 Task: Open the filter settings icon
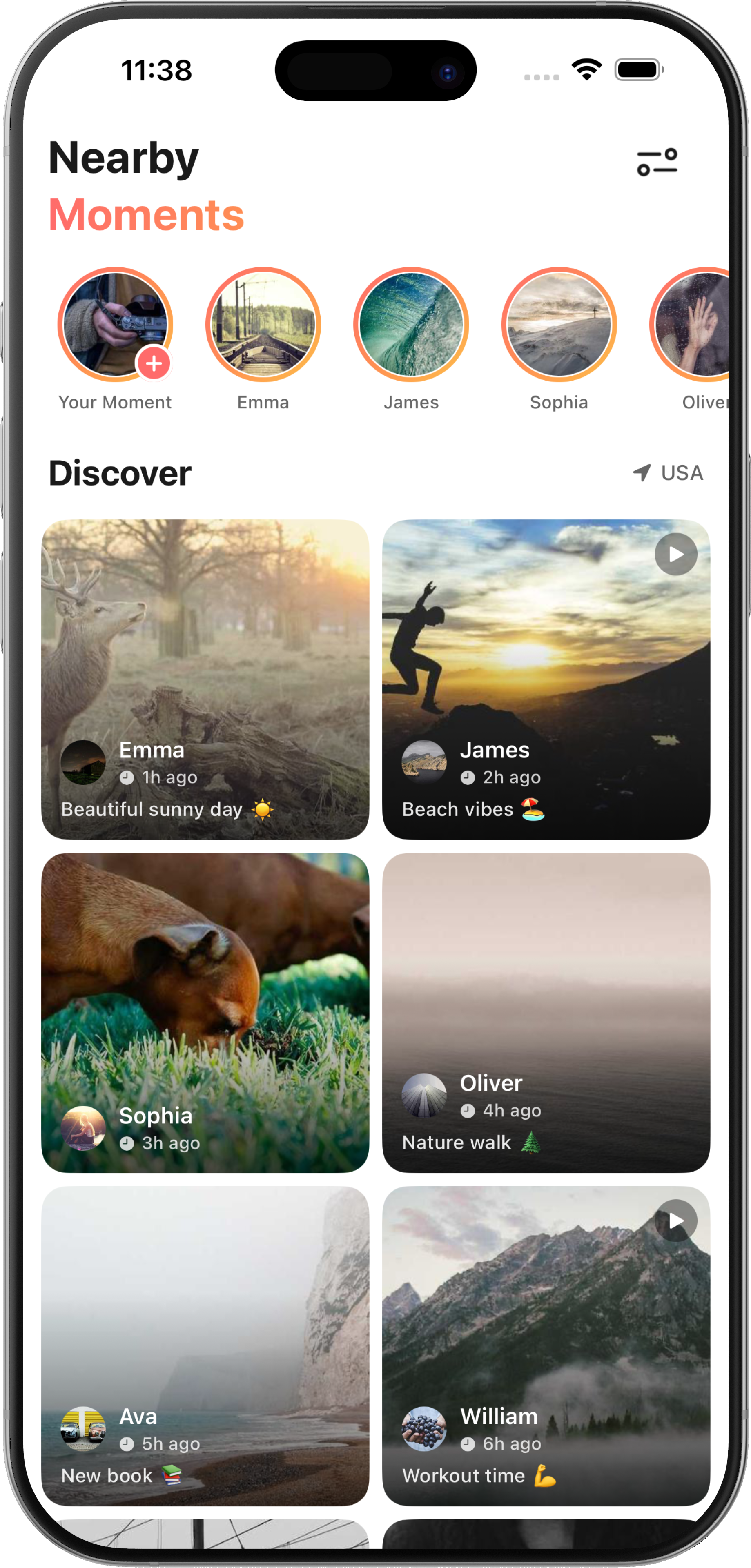point(657,162)
